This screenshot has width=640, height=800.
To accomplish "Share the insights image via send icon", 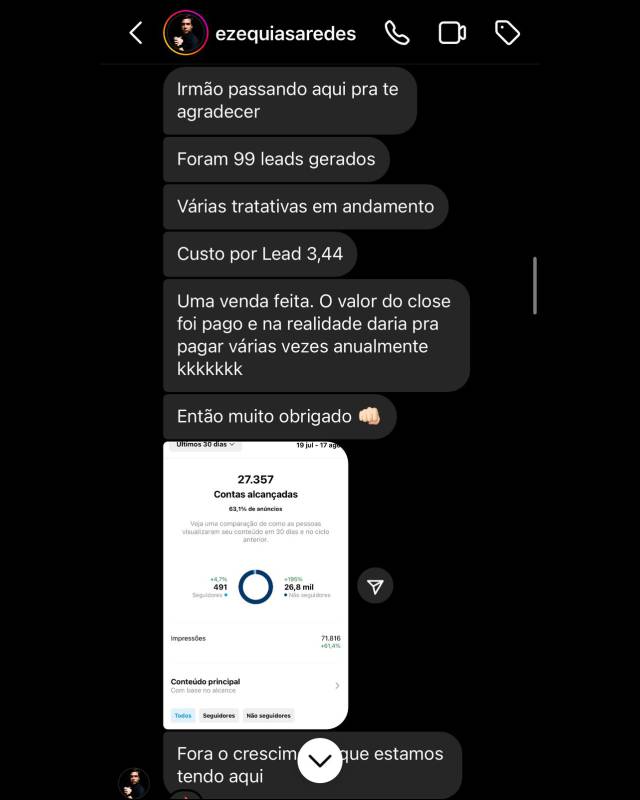I will (375, 586).
